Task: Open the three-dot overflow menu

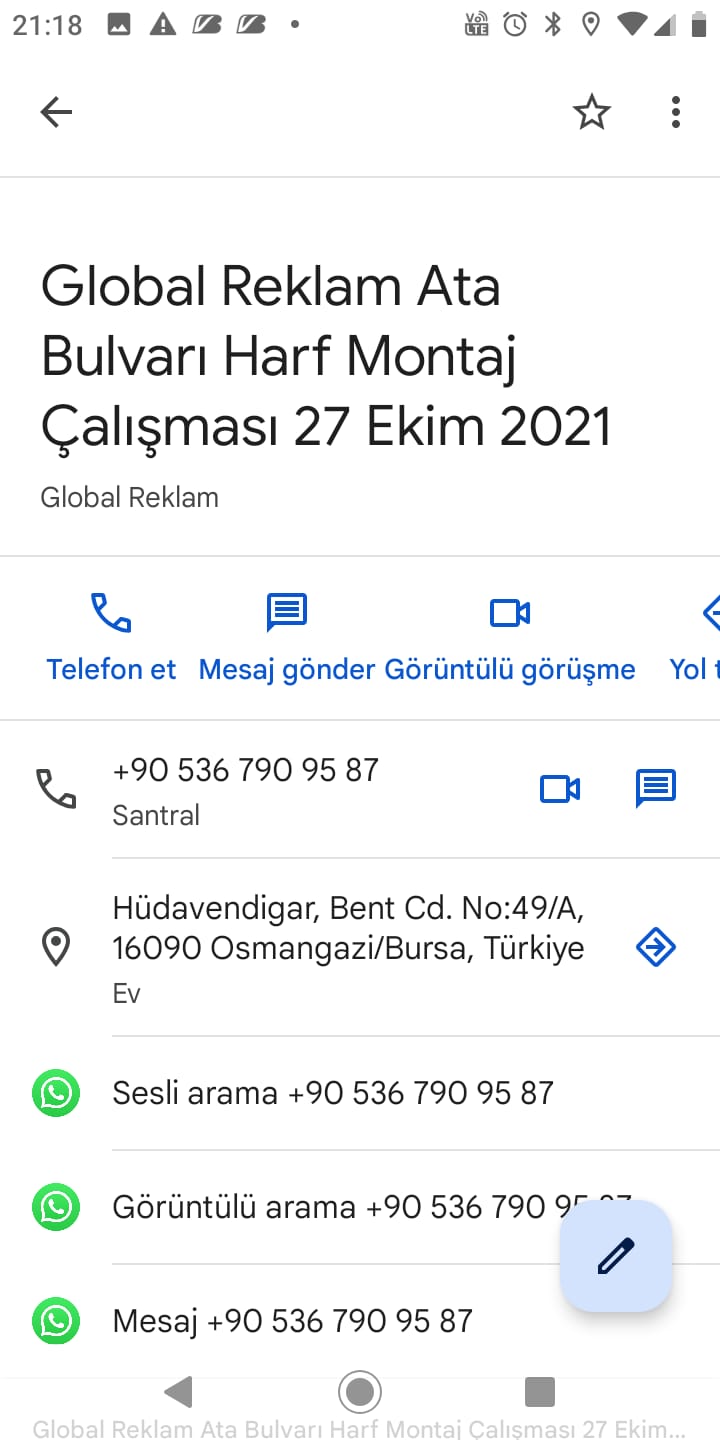Action: (676, 112)
